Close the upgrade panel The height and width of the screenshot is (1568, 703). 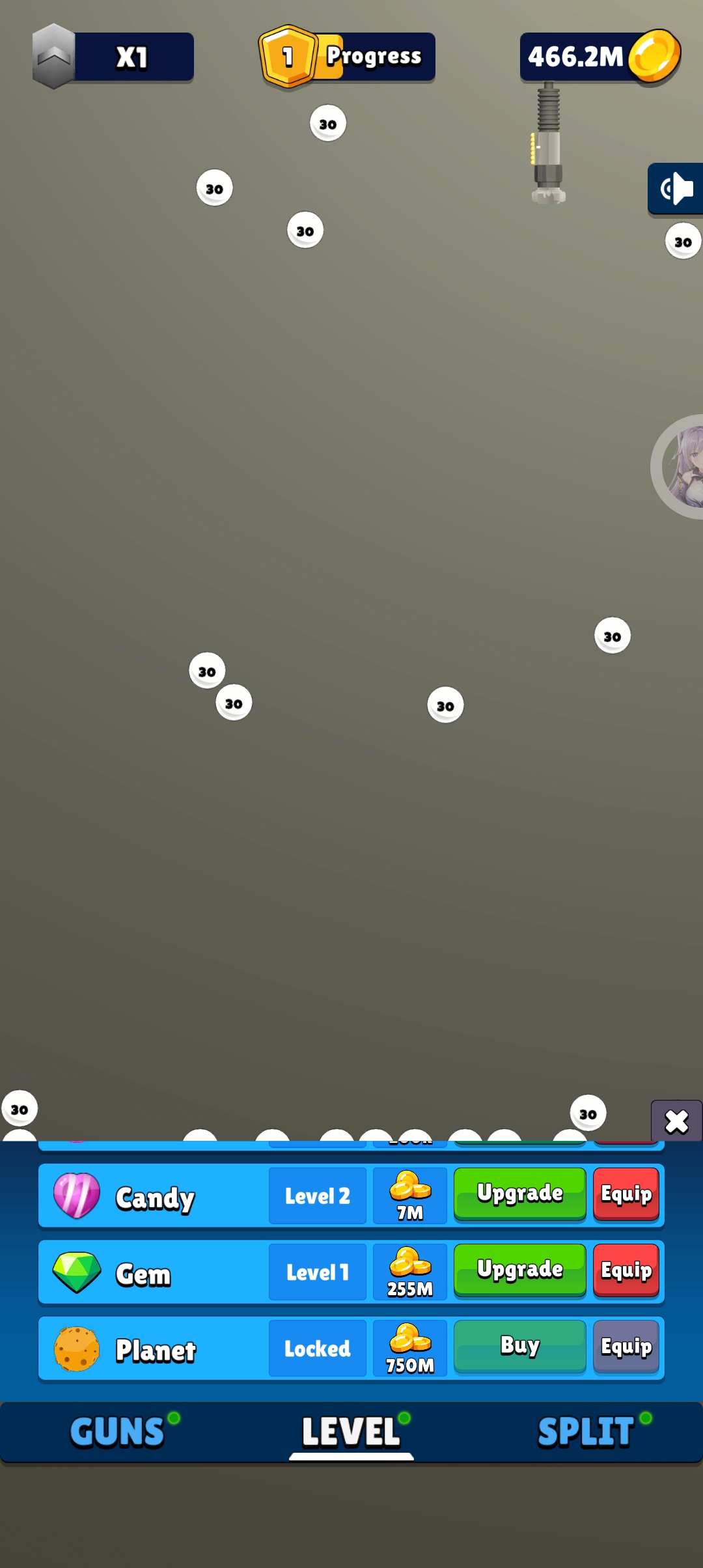pos(676,1121)
